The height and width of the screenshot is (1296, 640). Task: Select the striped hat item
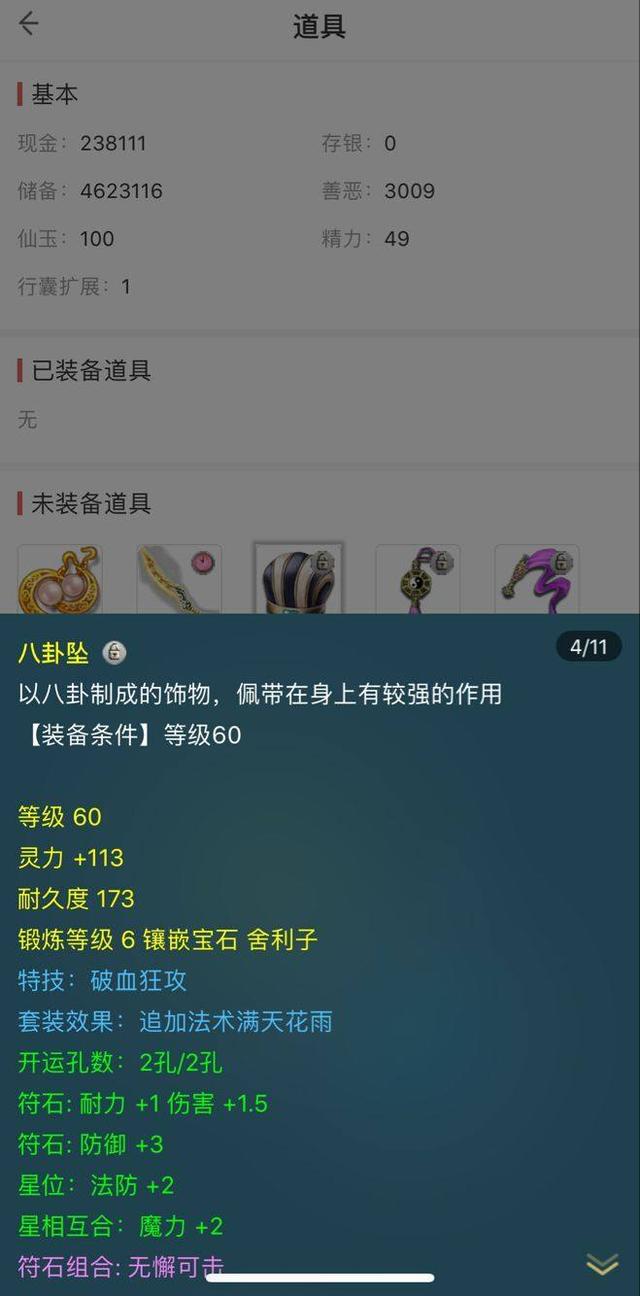pyautogui.click(x=298, y=579)
